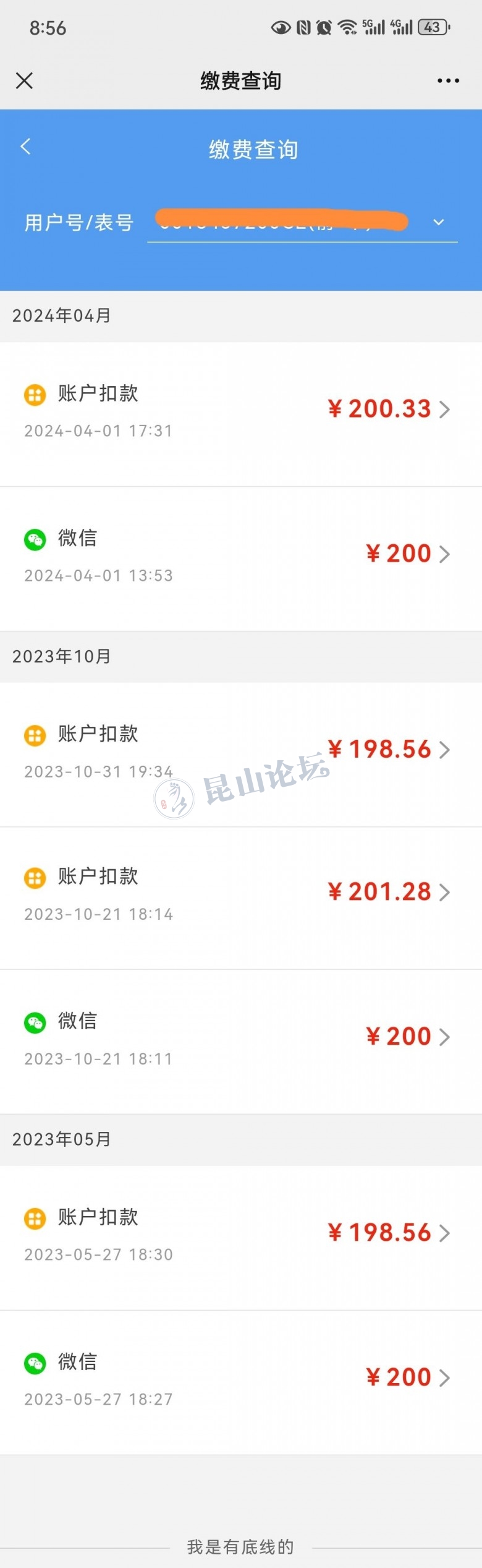View the 微信 payment made 2024-04-01 13:53
Screen dimensions: 482x1568
[241, 555]
